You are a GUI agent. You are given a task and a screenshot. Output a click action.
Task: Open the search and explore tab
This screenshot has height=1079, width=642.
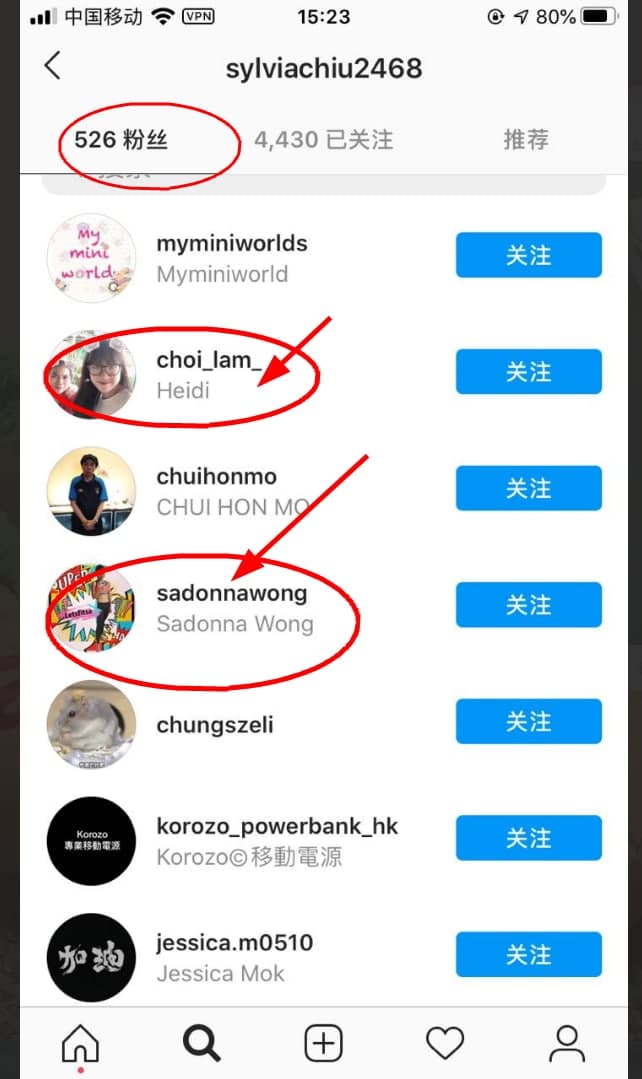[201, 1044]
